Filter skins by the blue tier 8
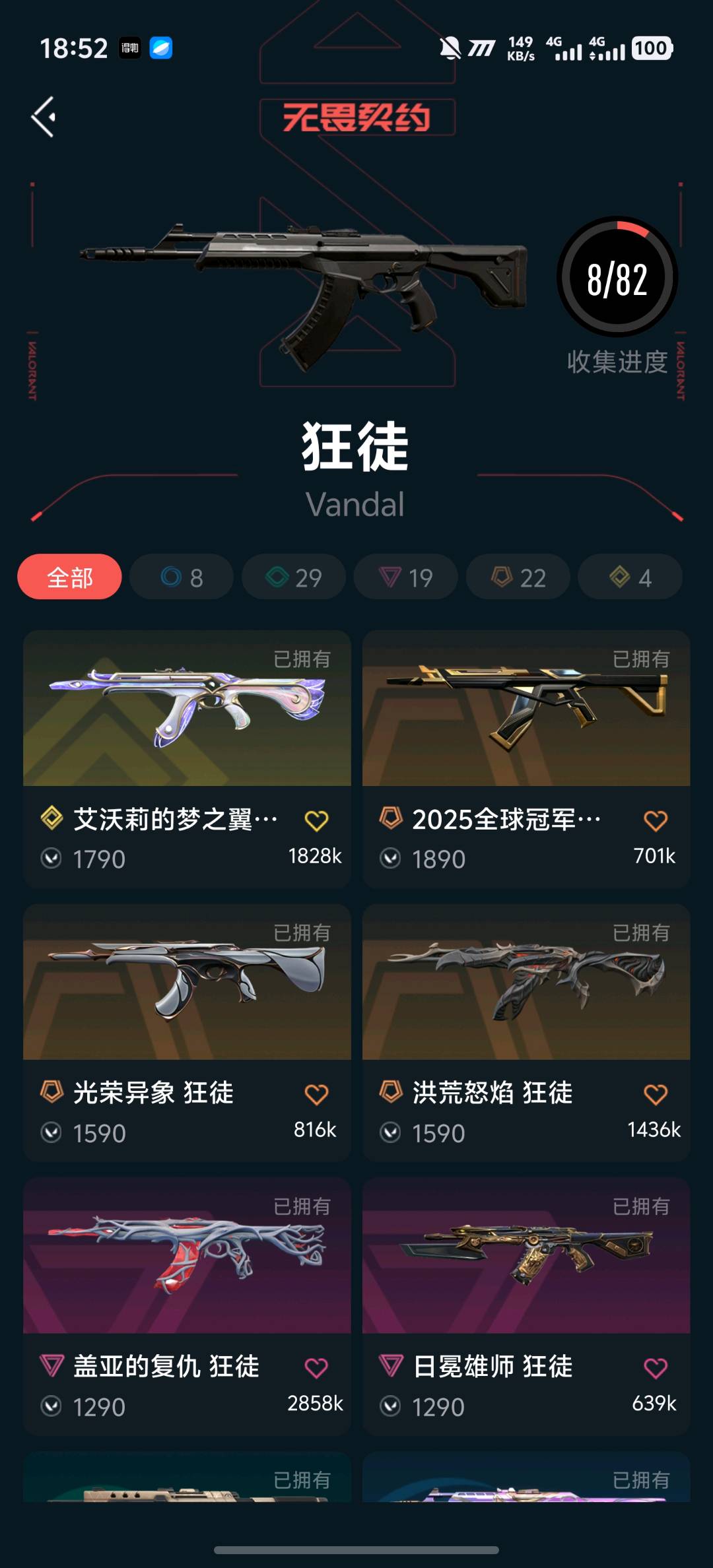This screenshot has width=713, height=1568. pos(182,577)
